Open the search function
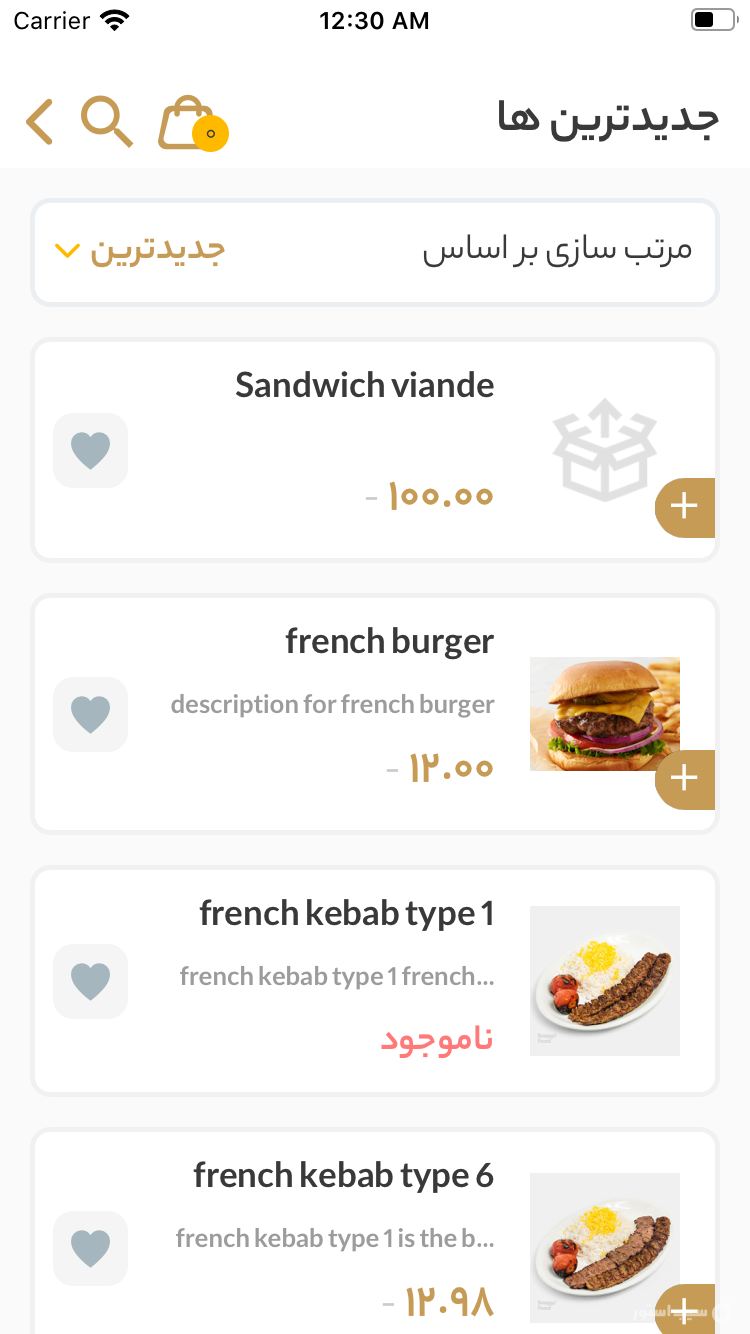Viewport: 750px width, 1334px height. [x=105, y=121]
